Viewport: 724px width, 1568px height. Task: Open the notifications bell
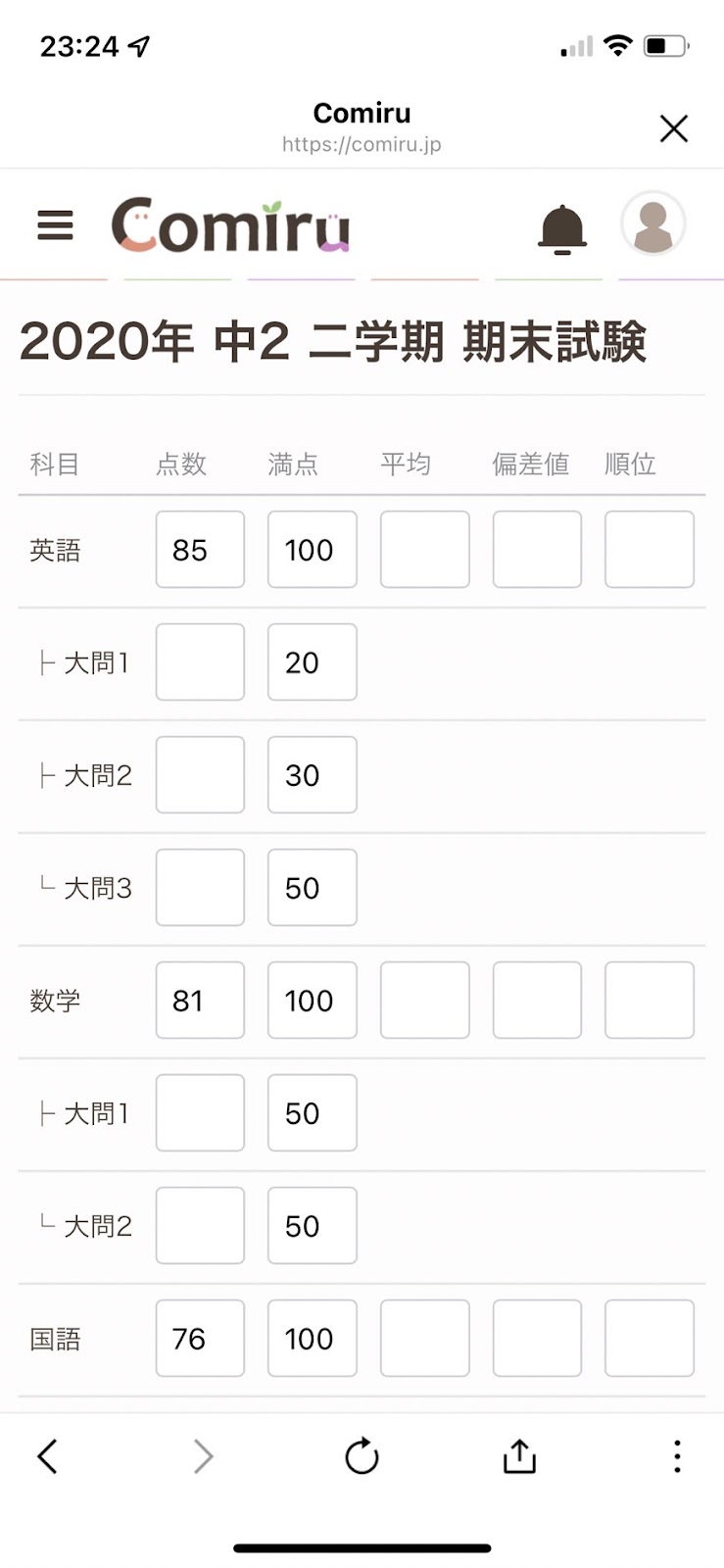[x=562, y=229]
